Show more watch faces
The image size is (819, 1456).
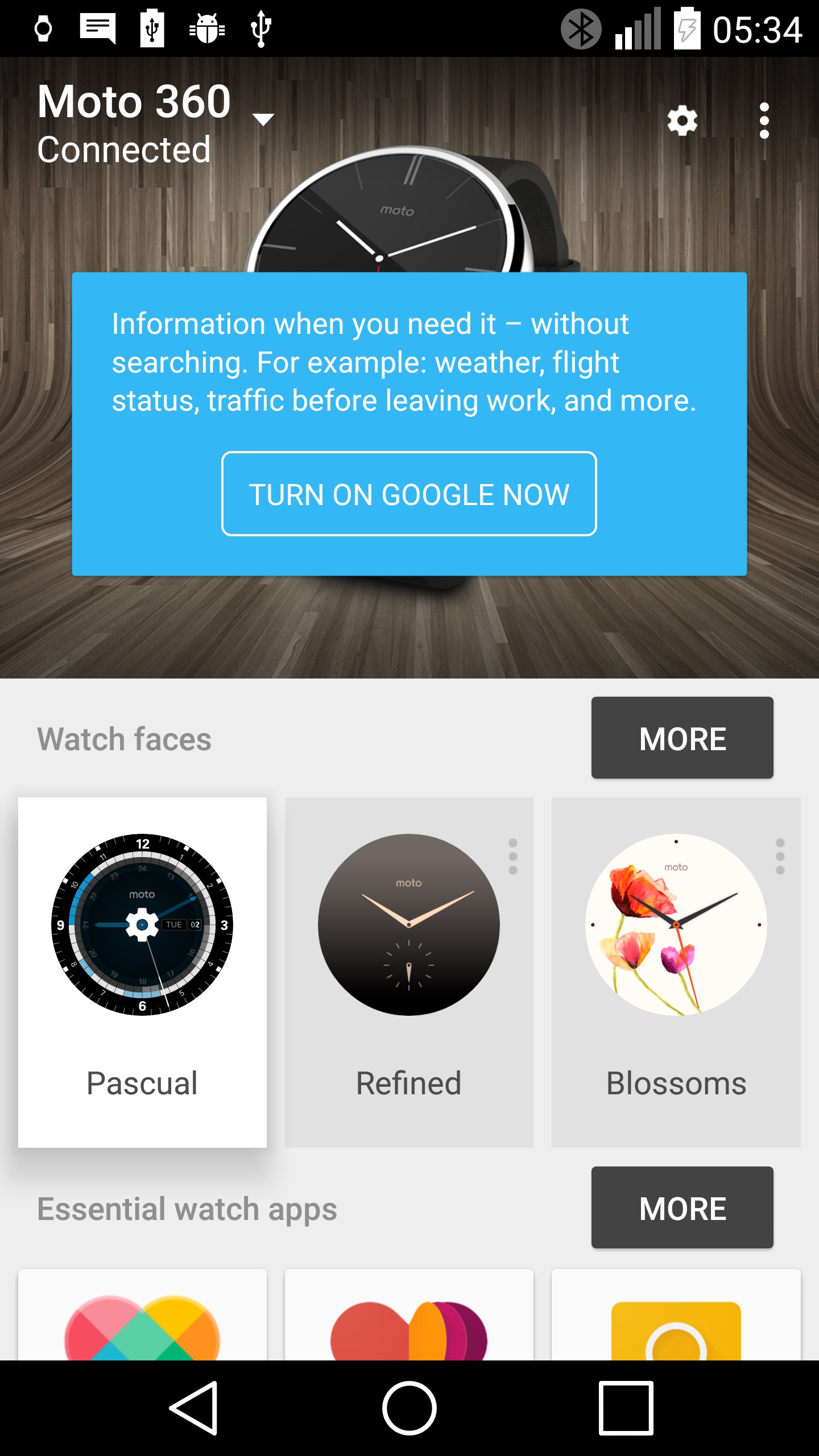point(682,738)
